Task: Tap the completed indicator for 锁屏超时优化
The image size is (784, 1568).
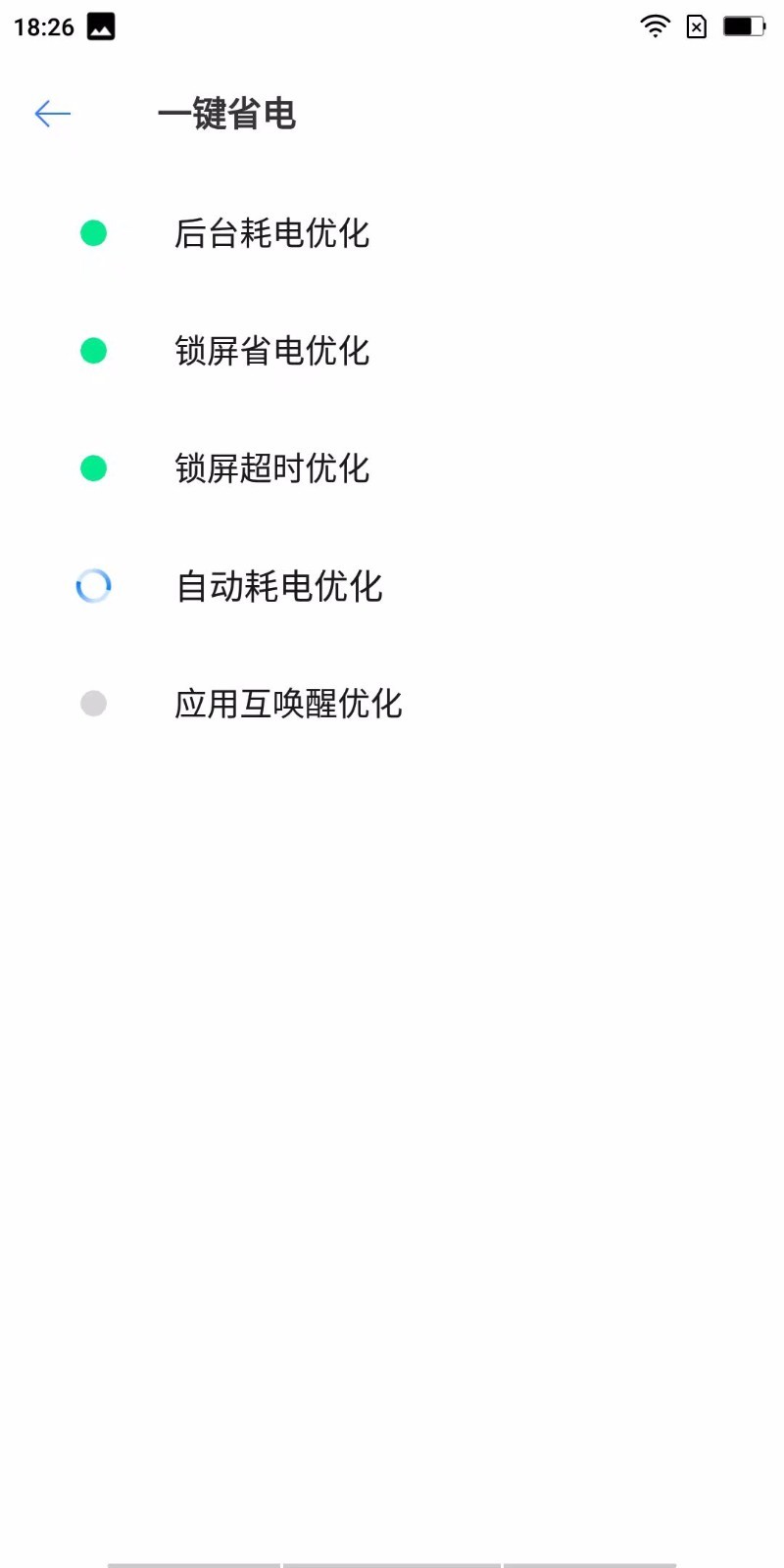Action: [x=93, y=468]
